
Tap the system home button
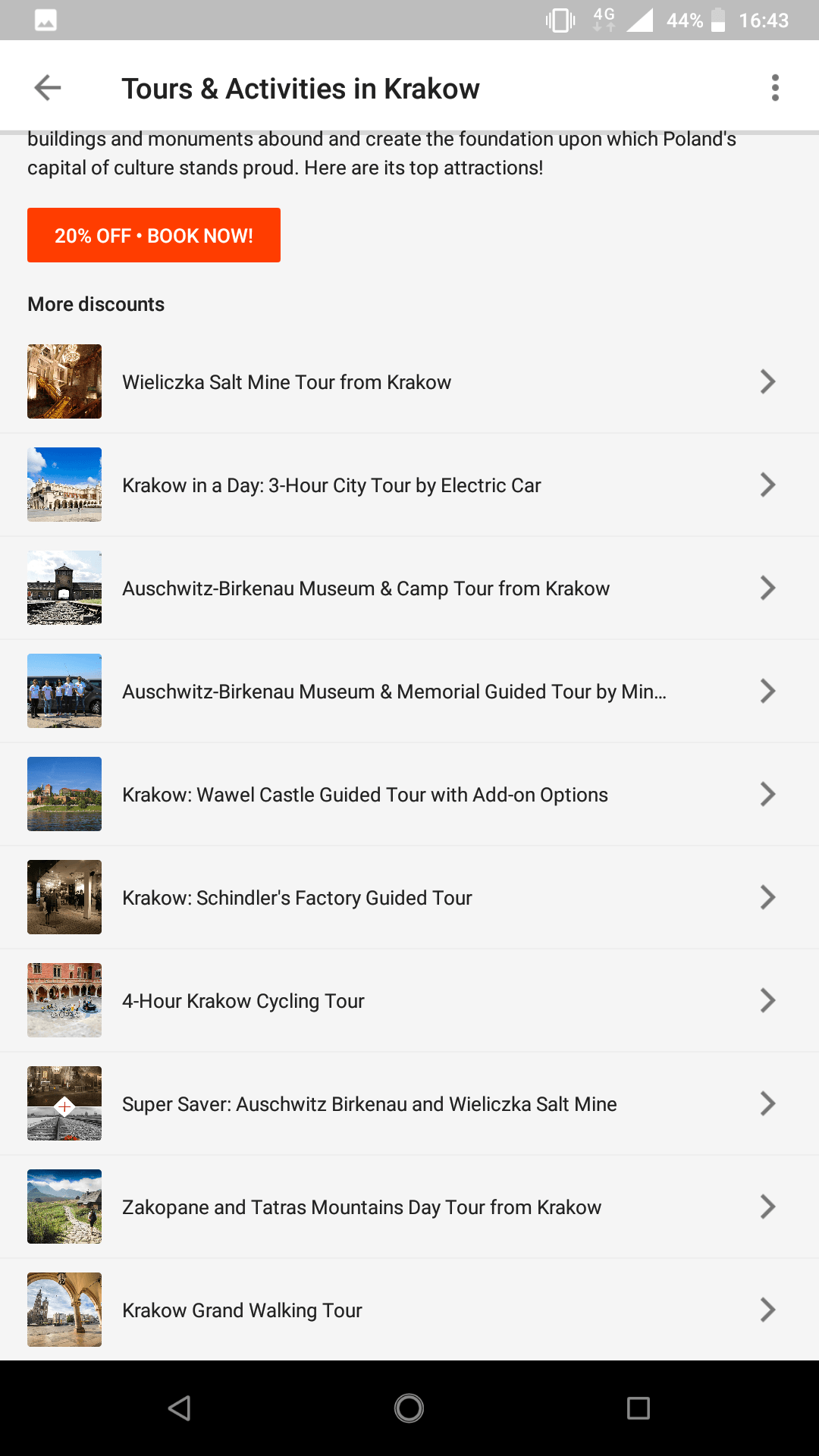click(x=409, y=1408)
